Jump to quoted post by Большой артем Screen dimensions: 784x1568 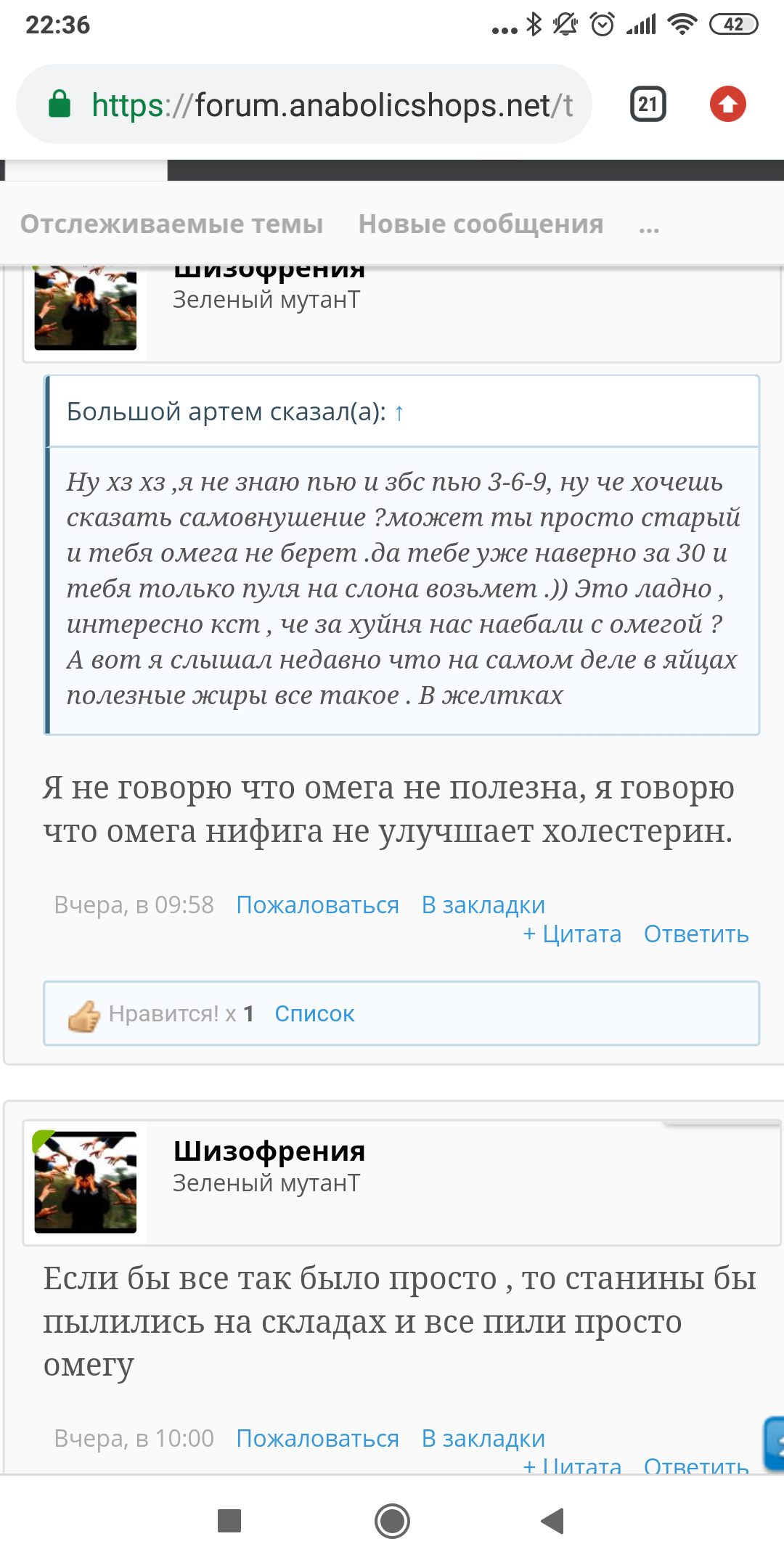[399, 413]
